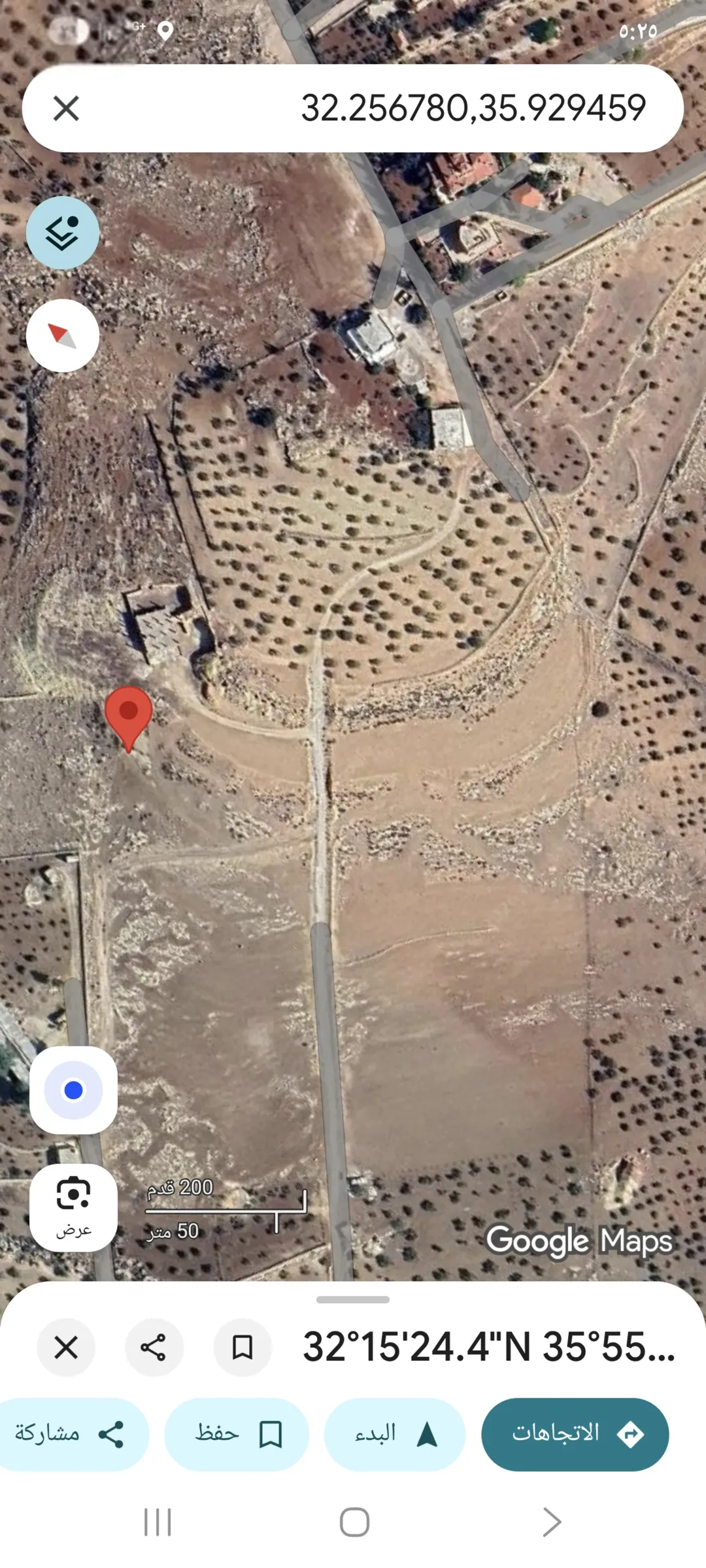Expand the bottom sheet drag handle

click(x=353, y=1300)
